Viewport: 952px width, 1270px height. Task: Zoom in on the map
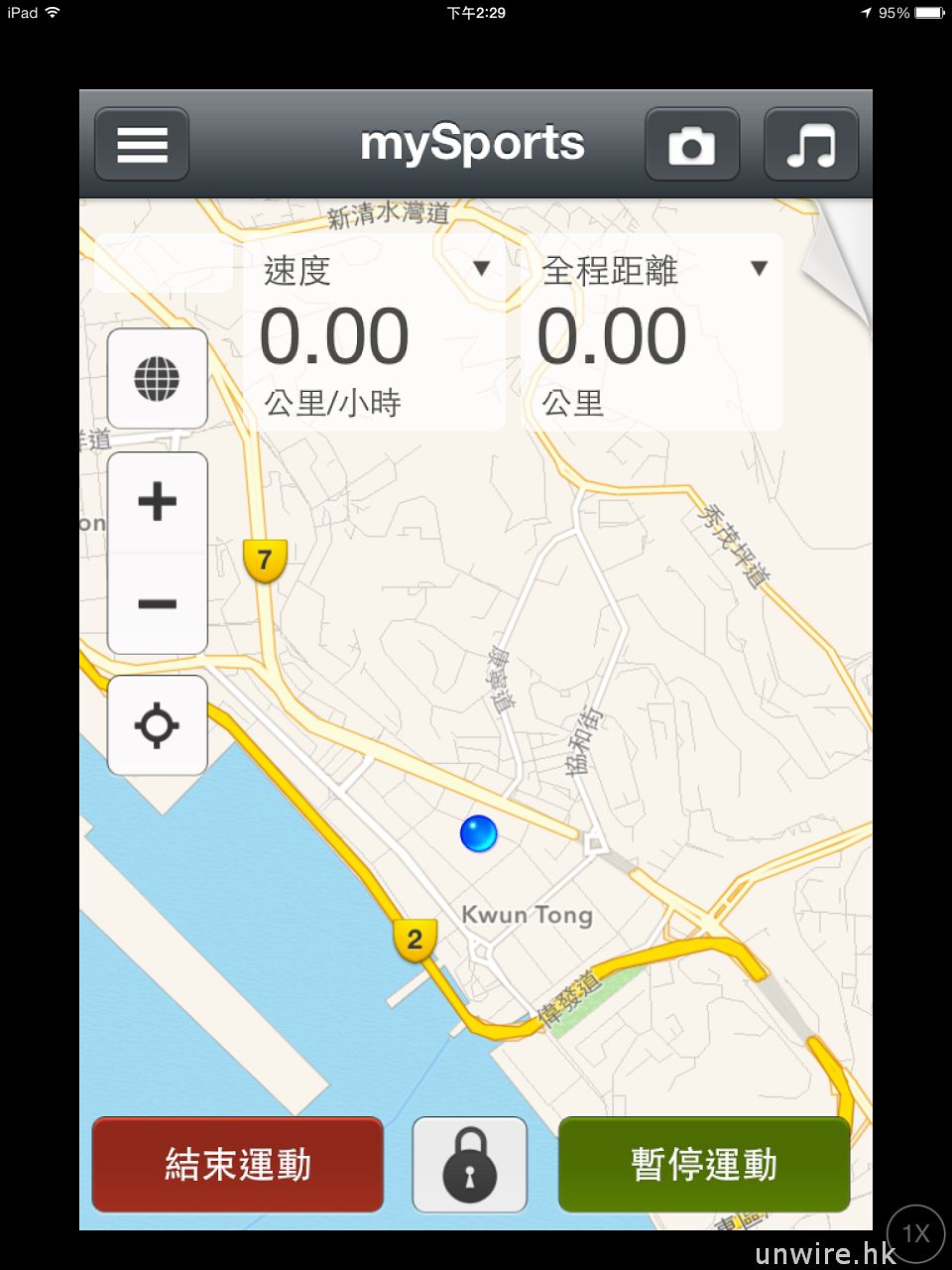(157, 502)
